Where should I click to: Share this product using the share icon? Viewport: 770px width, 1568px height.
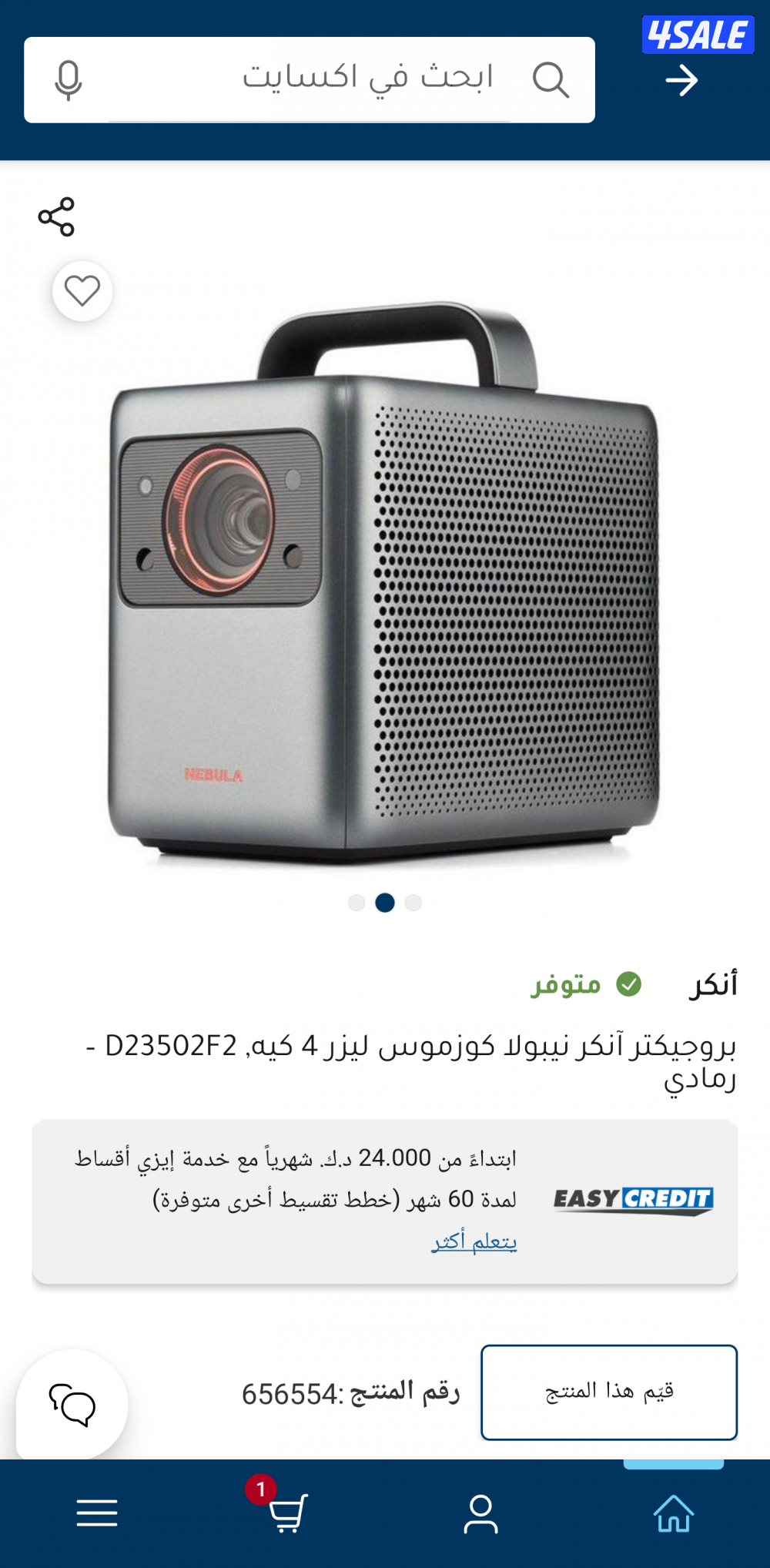click(x=58, y=218)
